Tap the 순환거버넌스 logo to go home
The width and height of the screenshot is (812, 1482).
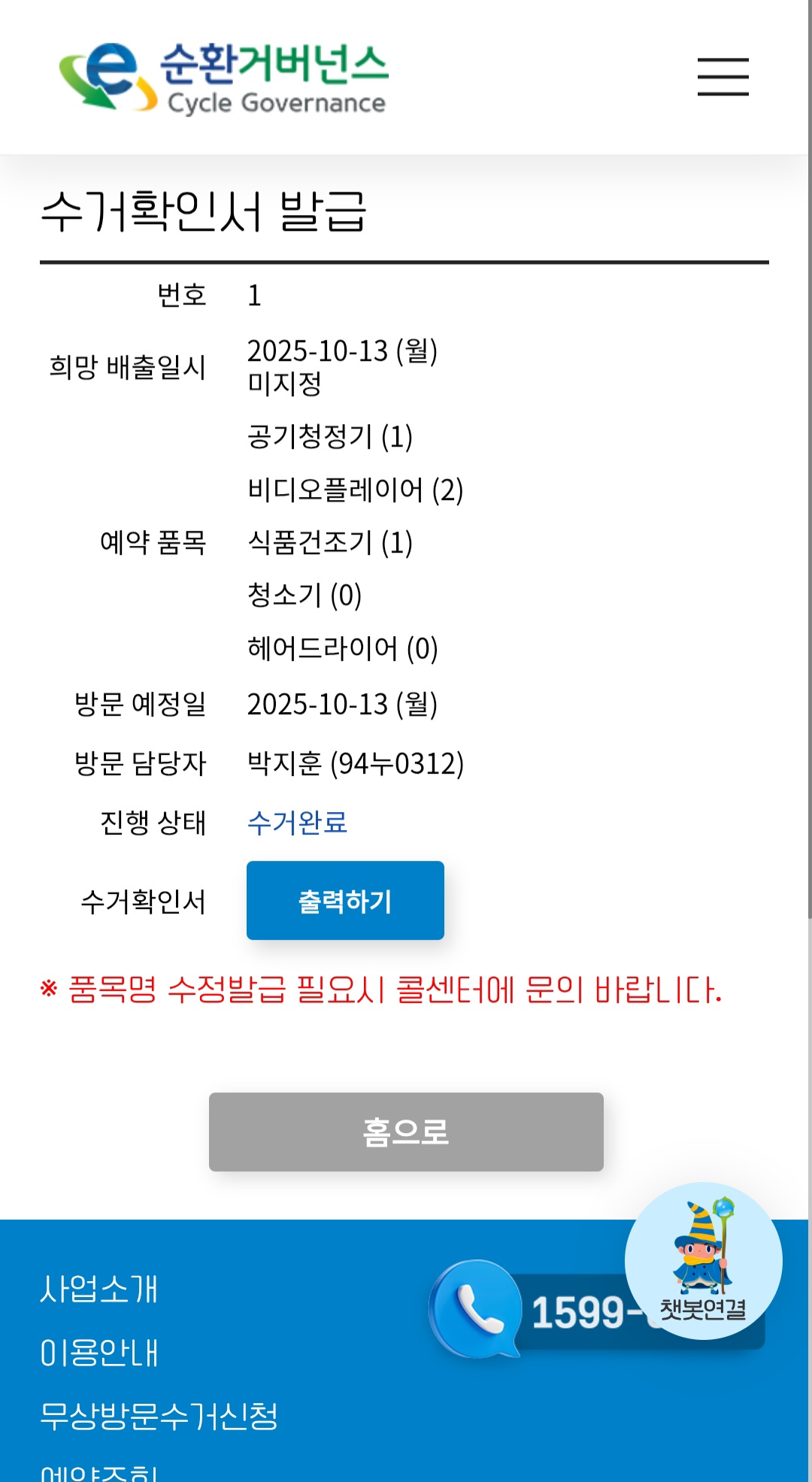tap(223, 78)
